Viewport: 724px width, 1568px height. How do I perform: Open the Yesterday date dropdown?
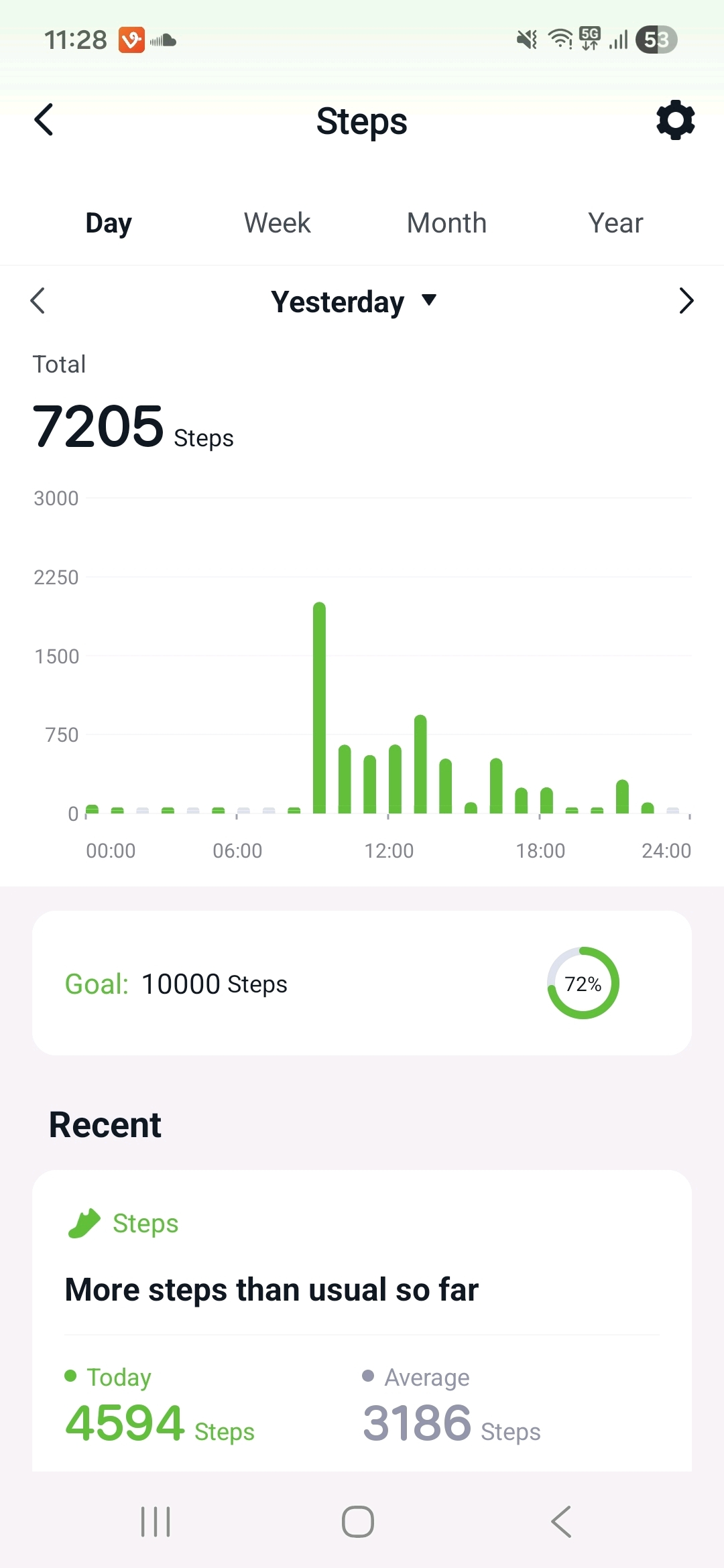[353, 302]
